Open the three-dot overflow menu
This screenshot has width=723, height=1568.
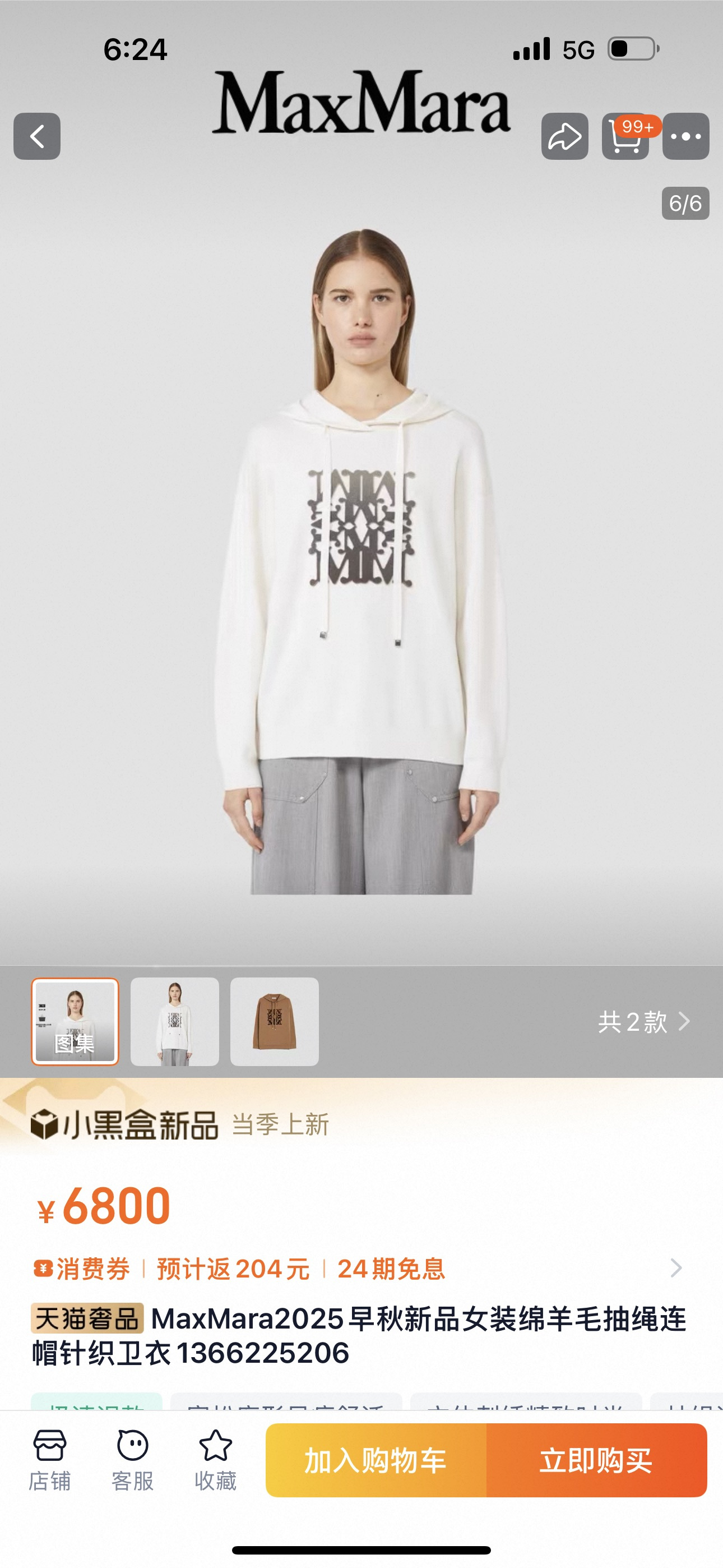tap(686, 136)
